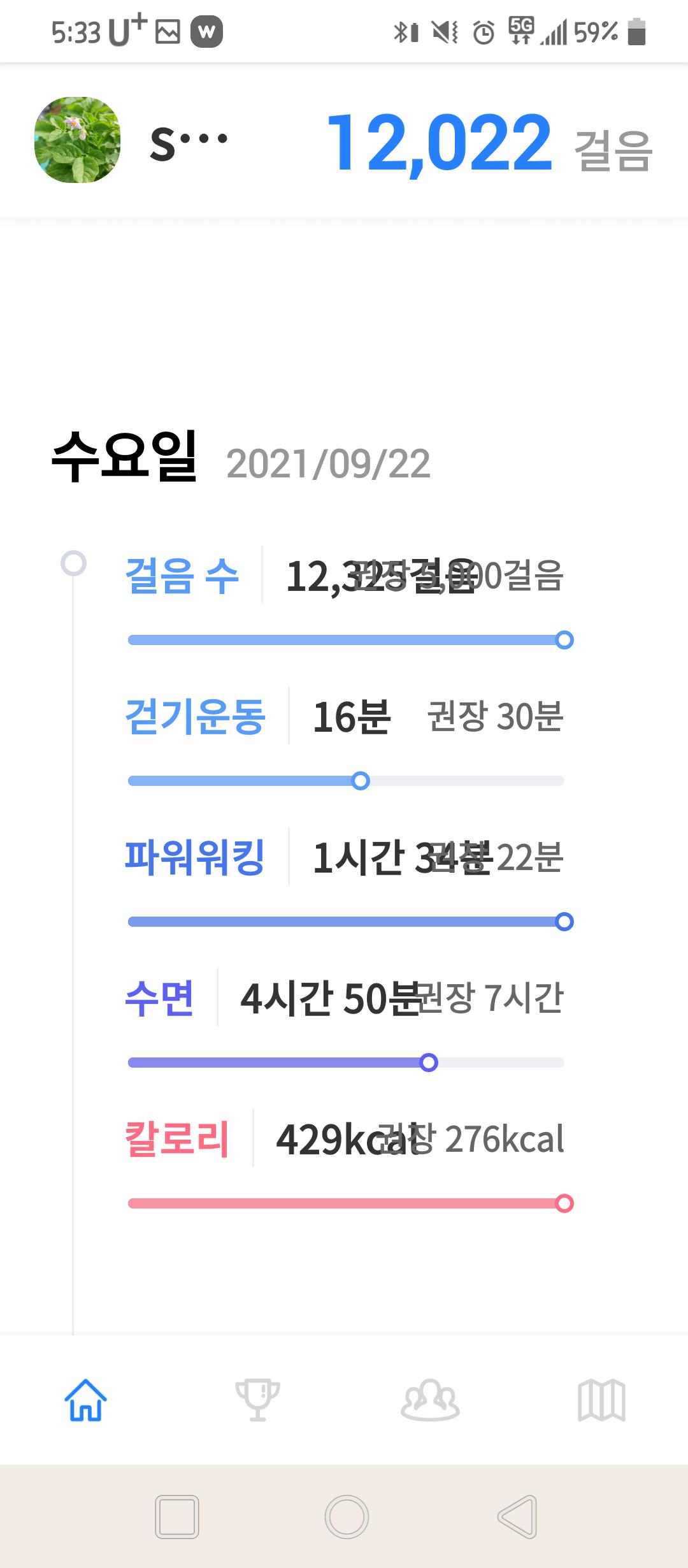Viewport: 688px width, 1568px height.
Task: Open the 칼로리 calories row
Action: pyautogui.click(x=344, y=1140)
